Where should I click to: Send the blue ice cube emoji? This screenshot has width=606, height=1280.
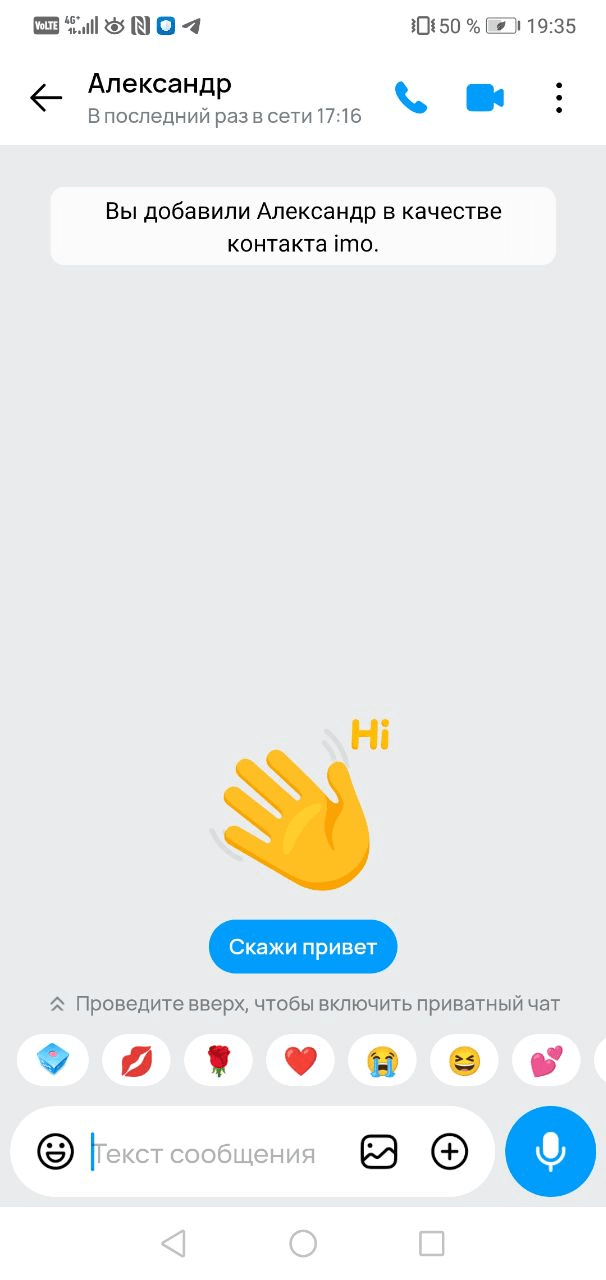(53, 1060)
